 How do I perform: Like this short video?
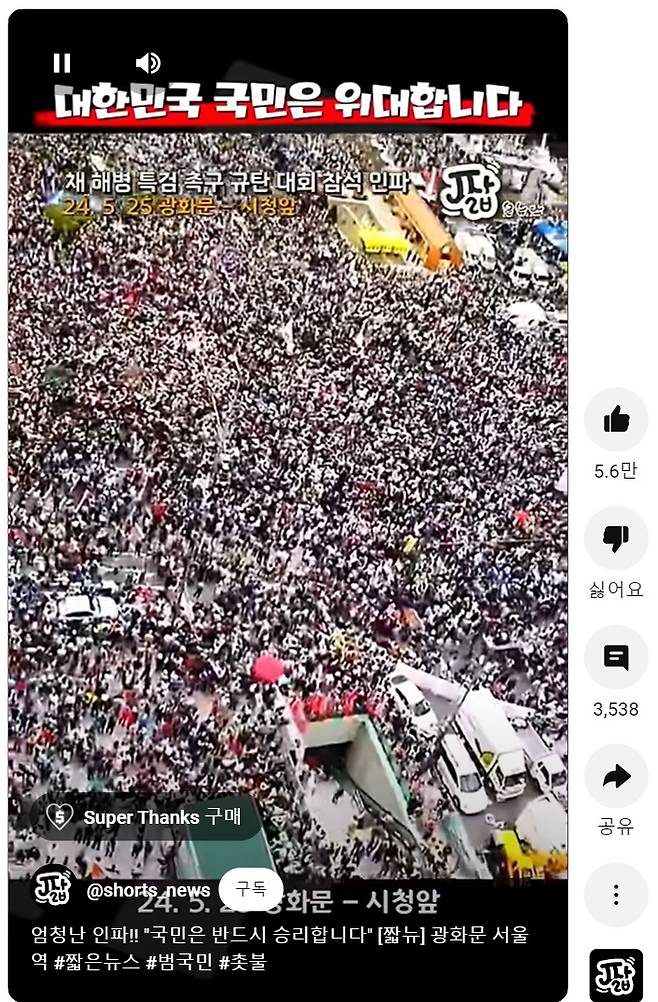pyautogui.click(x=616, y=420)
